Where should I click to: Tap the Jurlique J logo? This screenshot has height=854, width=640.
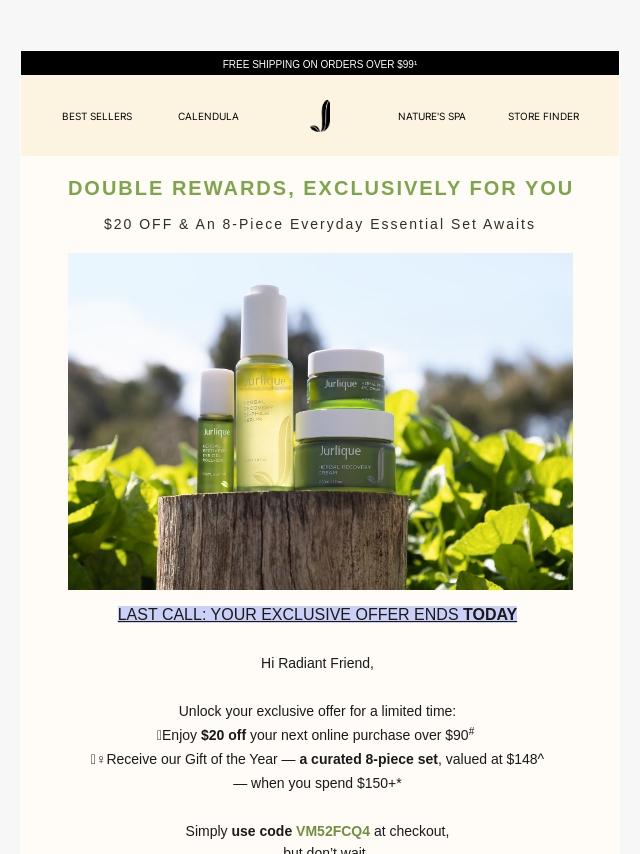[320, 116]
